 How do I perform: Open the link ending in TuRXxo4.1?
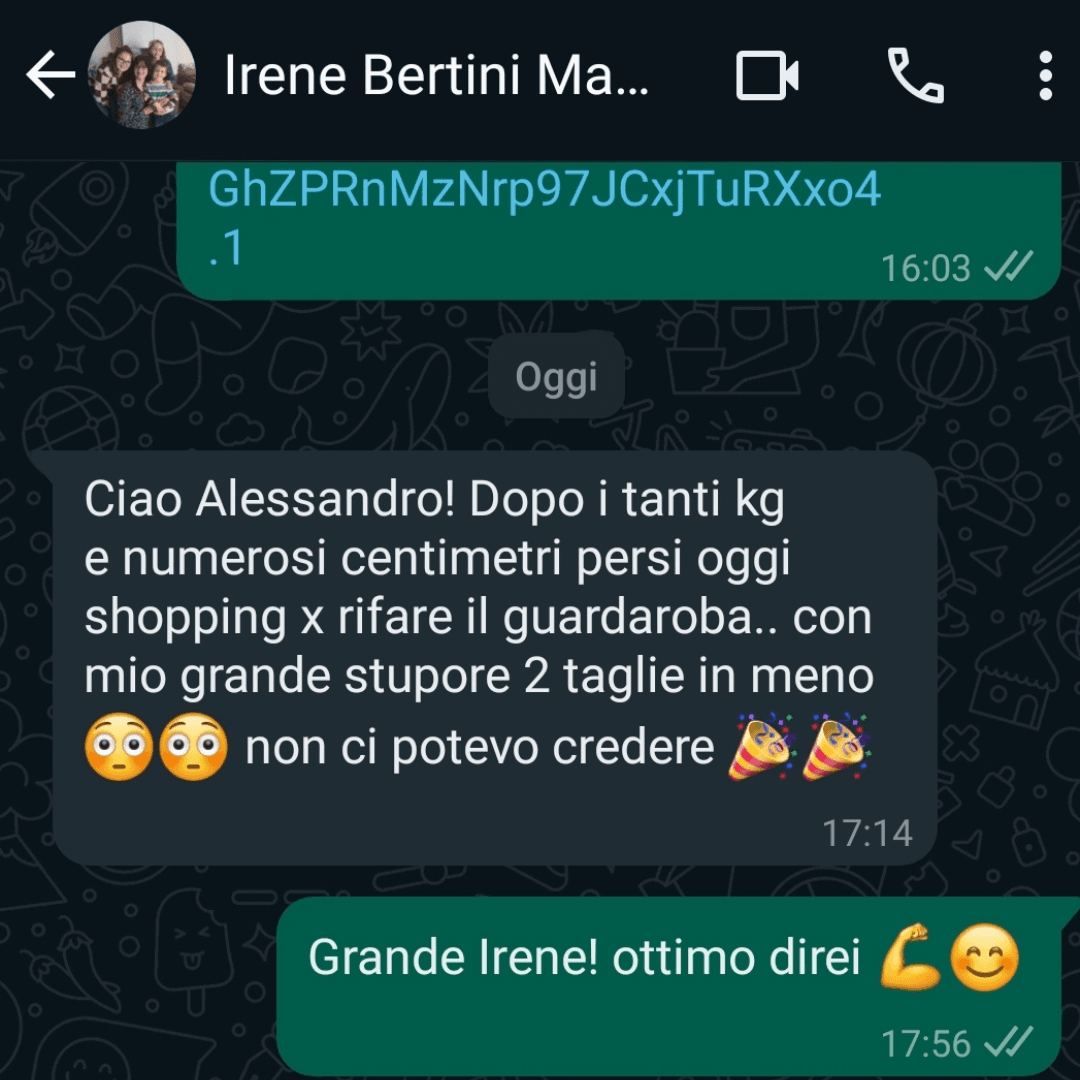tap(544, 190)
